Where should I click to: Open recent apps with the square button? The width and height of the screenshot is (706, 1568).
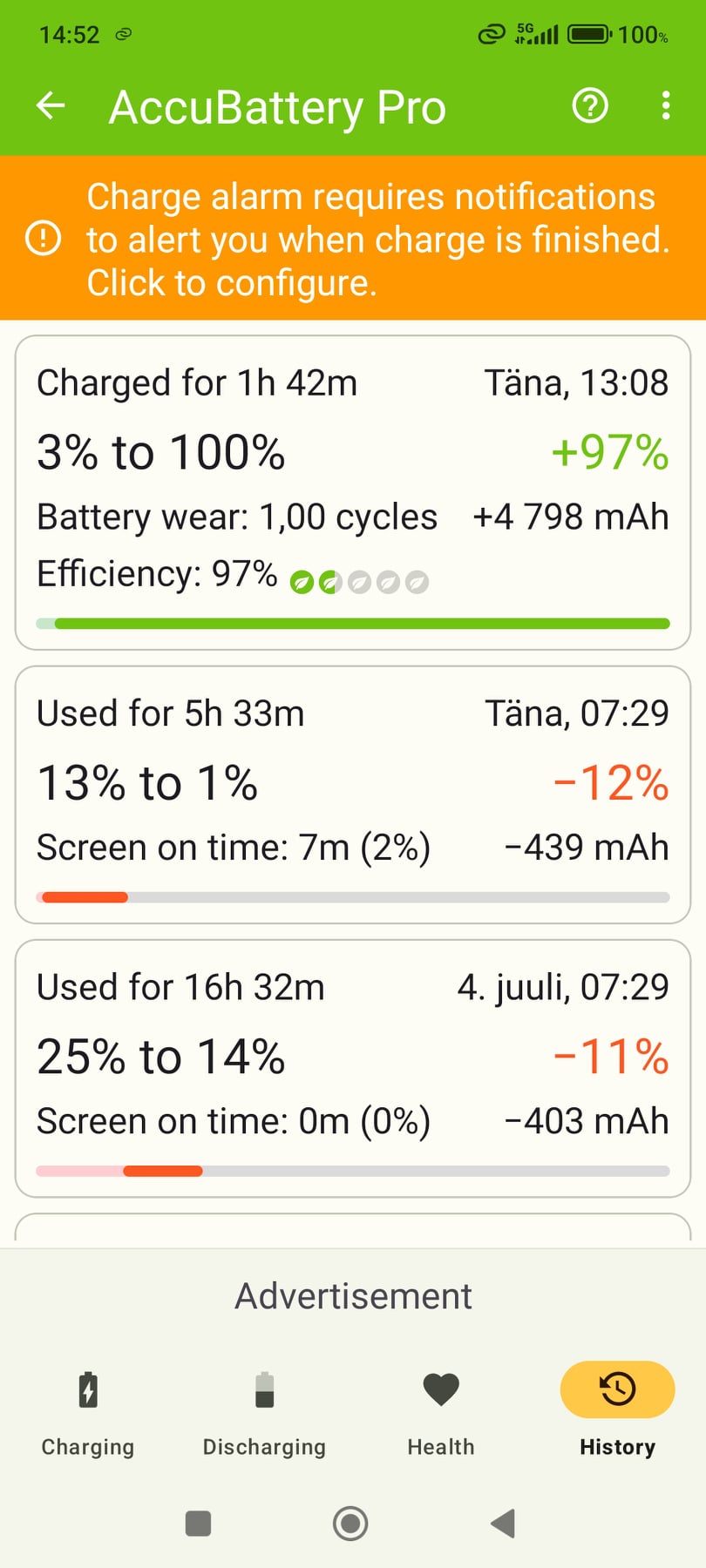(199, 1524)
